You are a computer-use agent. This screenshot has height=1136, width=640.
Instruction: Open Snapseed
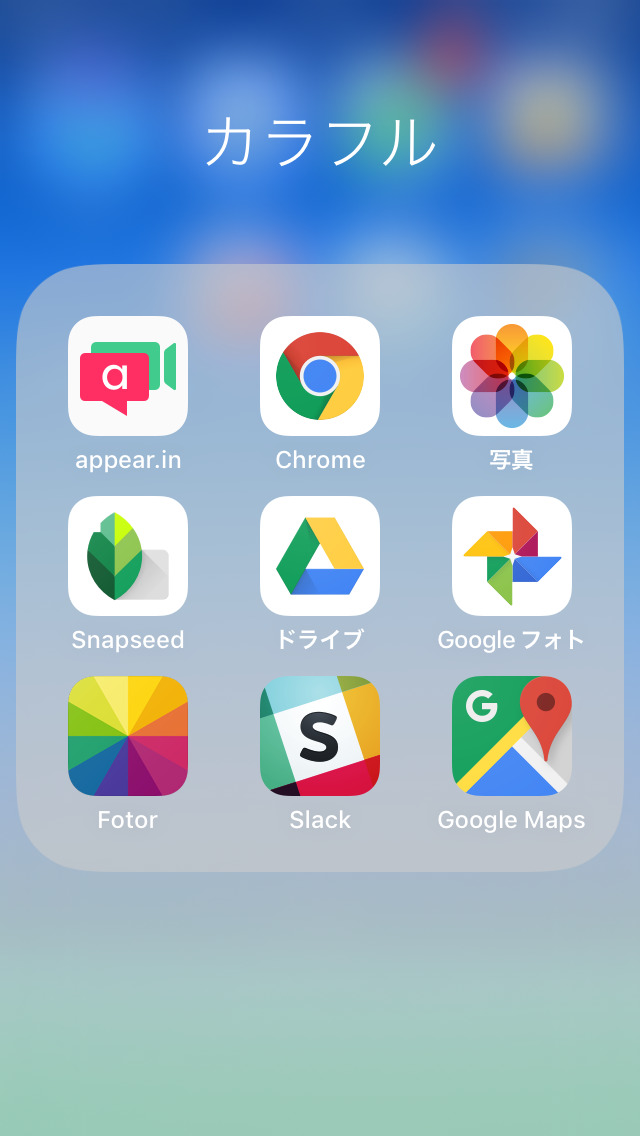point(128,556)
